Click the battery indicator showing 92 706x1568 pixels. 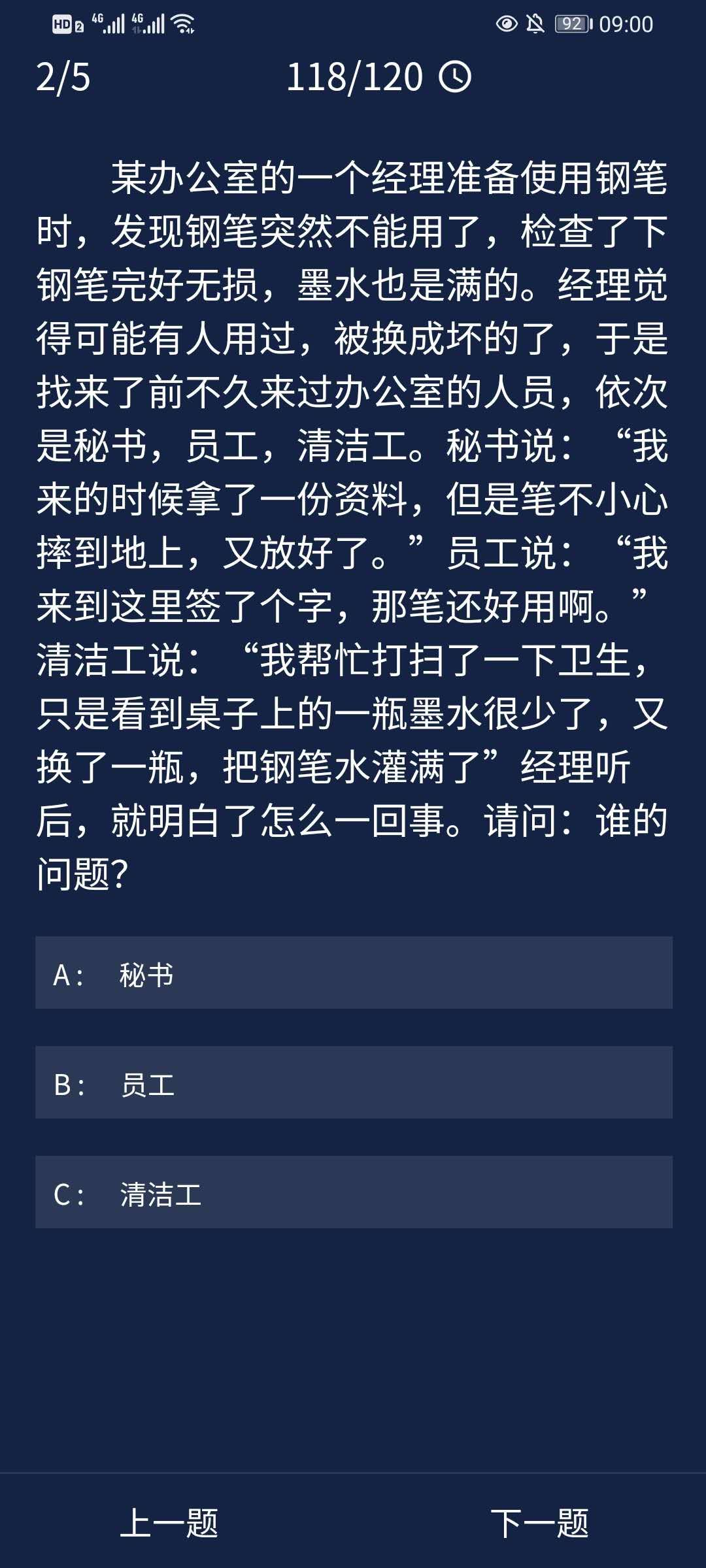pos(571,22)
